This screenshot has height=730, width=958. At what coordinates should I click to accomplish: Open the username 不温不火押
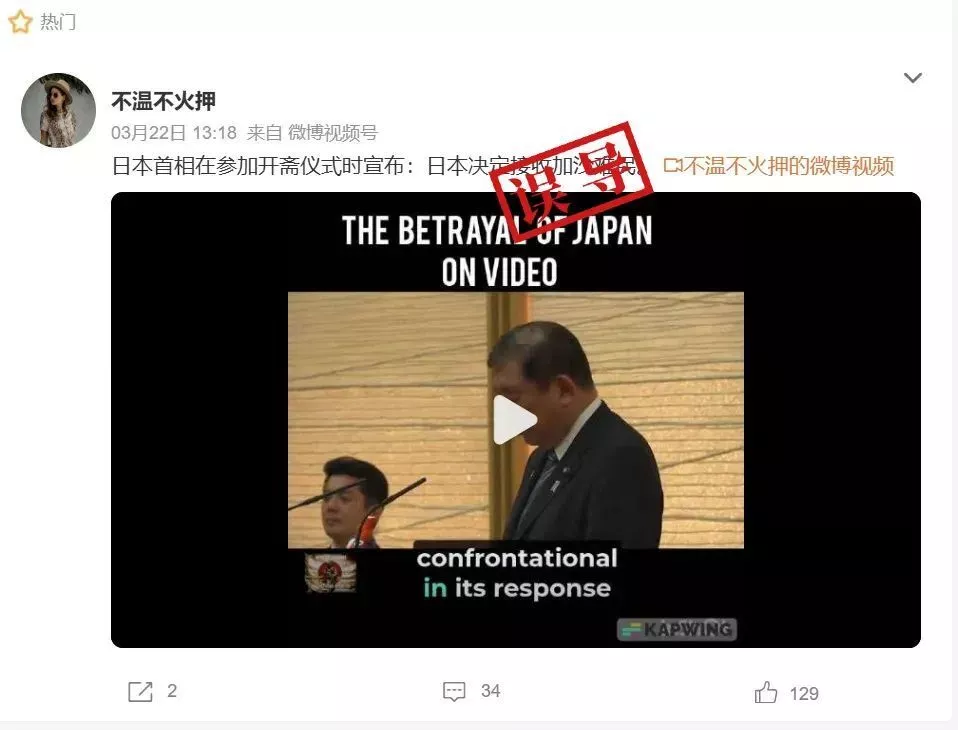click(x=163, y=101)
